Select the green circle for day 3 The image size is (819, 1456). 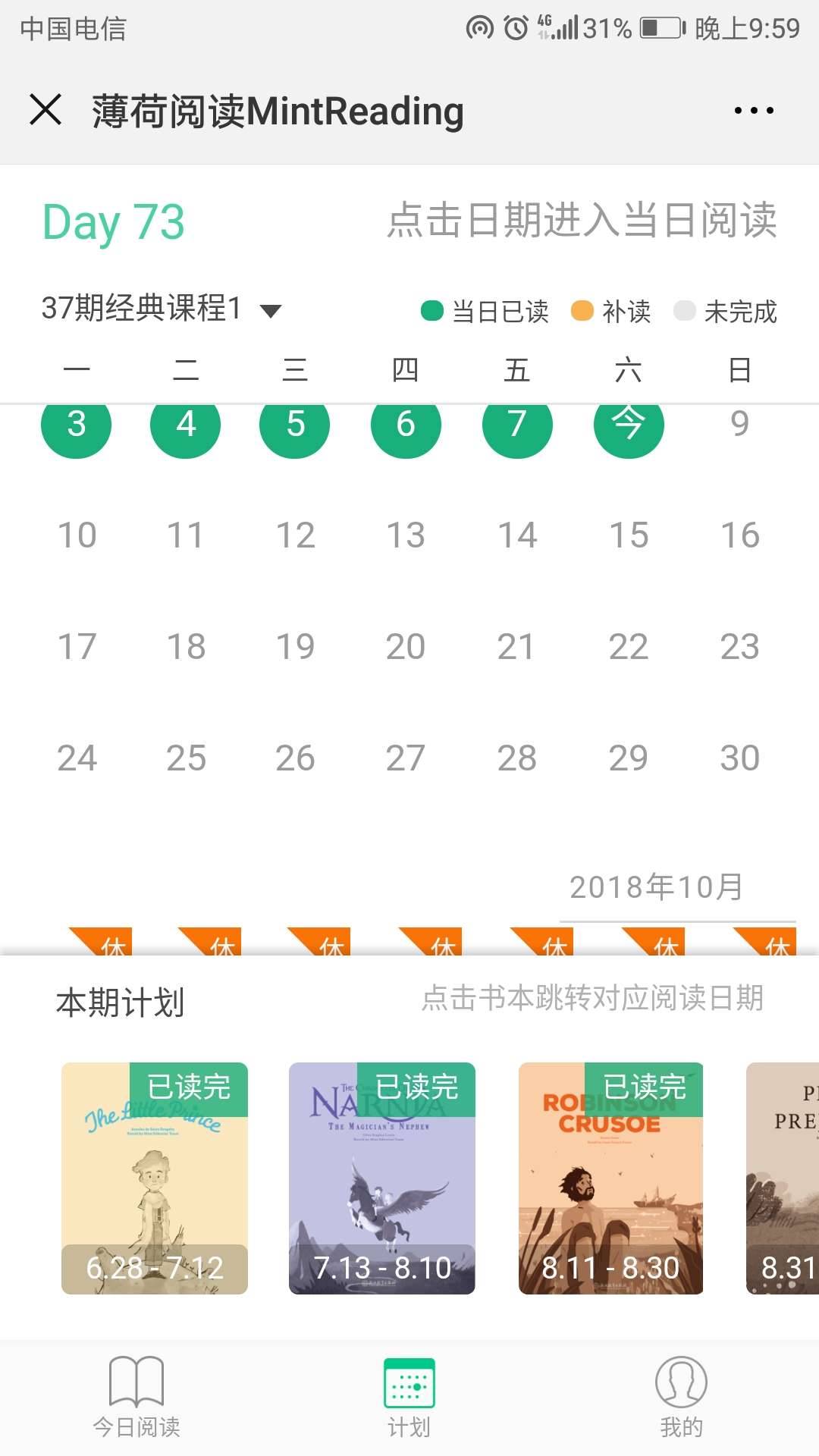[x=76, y=425]
